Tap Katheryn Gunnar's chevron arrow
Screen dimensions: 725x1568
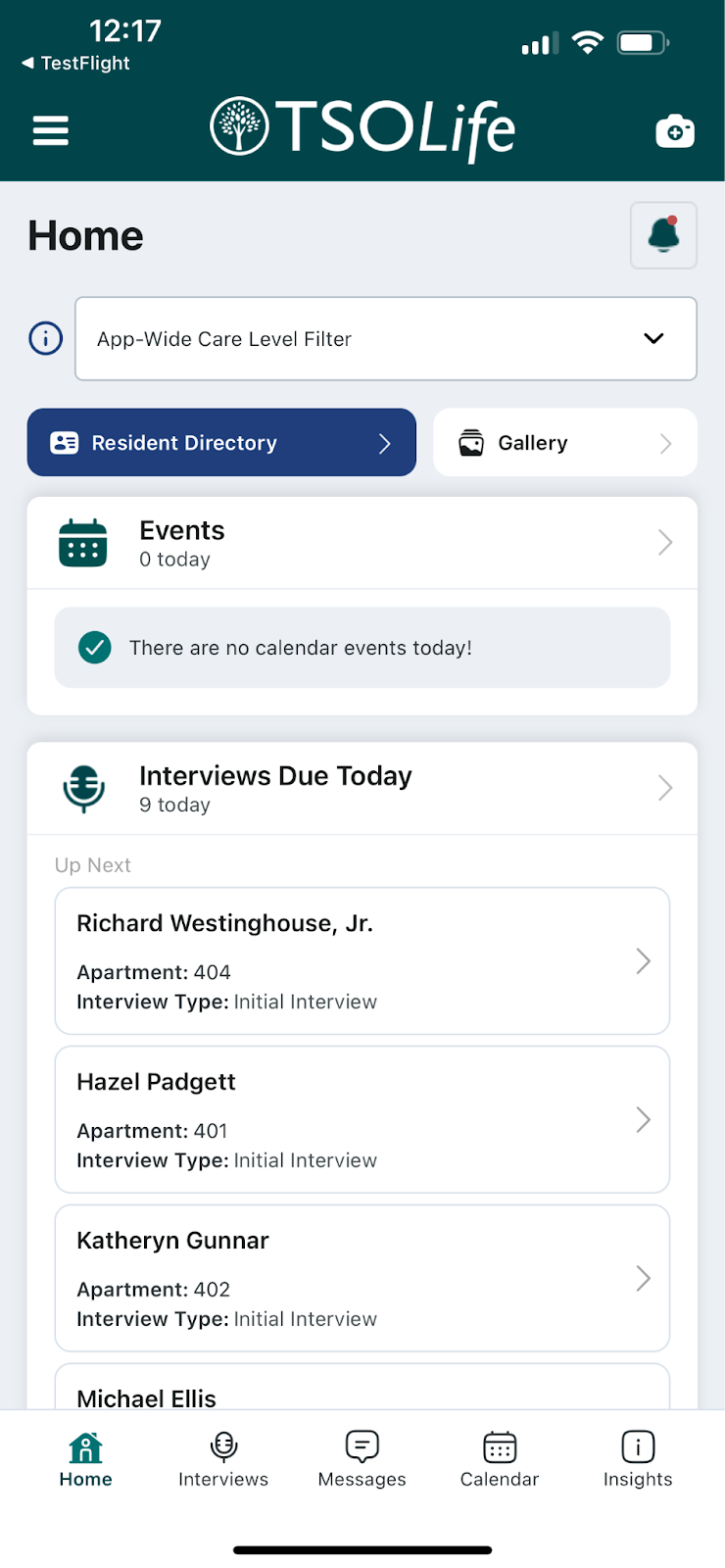point(643,1278)
